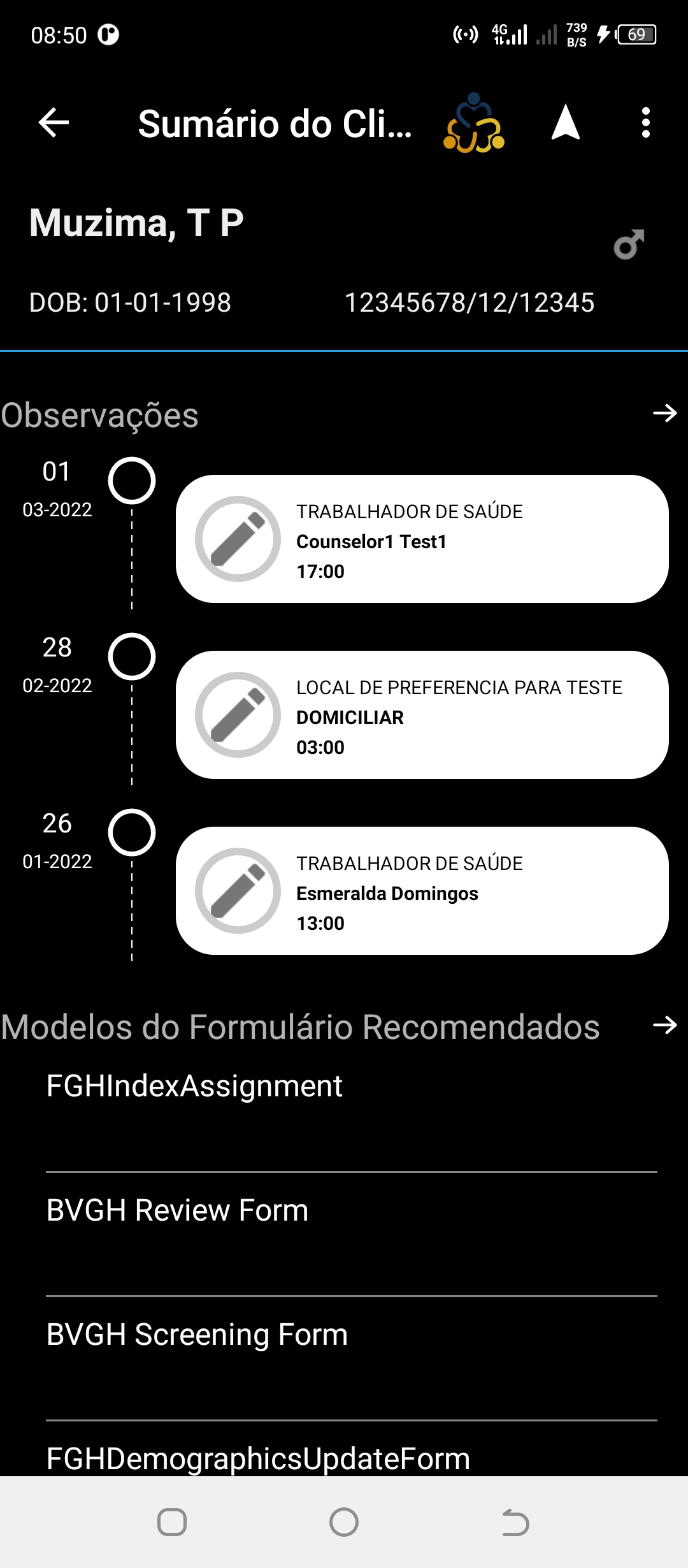Open the system recent apps button

(x=172, y=1522)
